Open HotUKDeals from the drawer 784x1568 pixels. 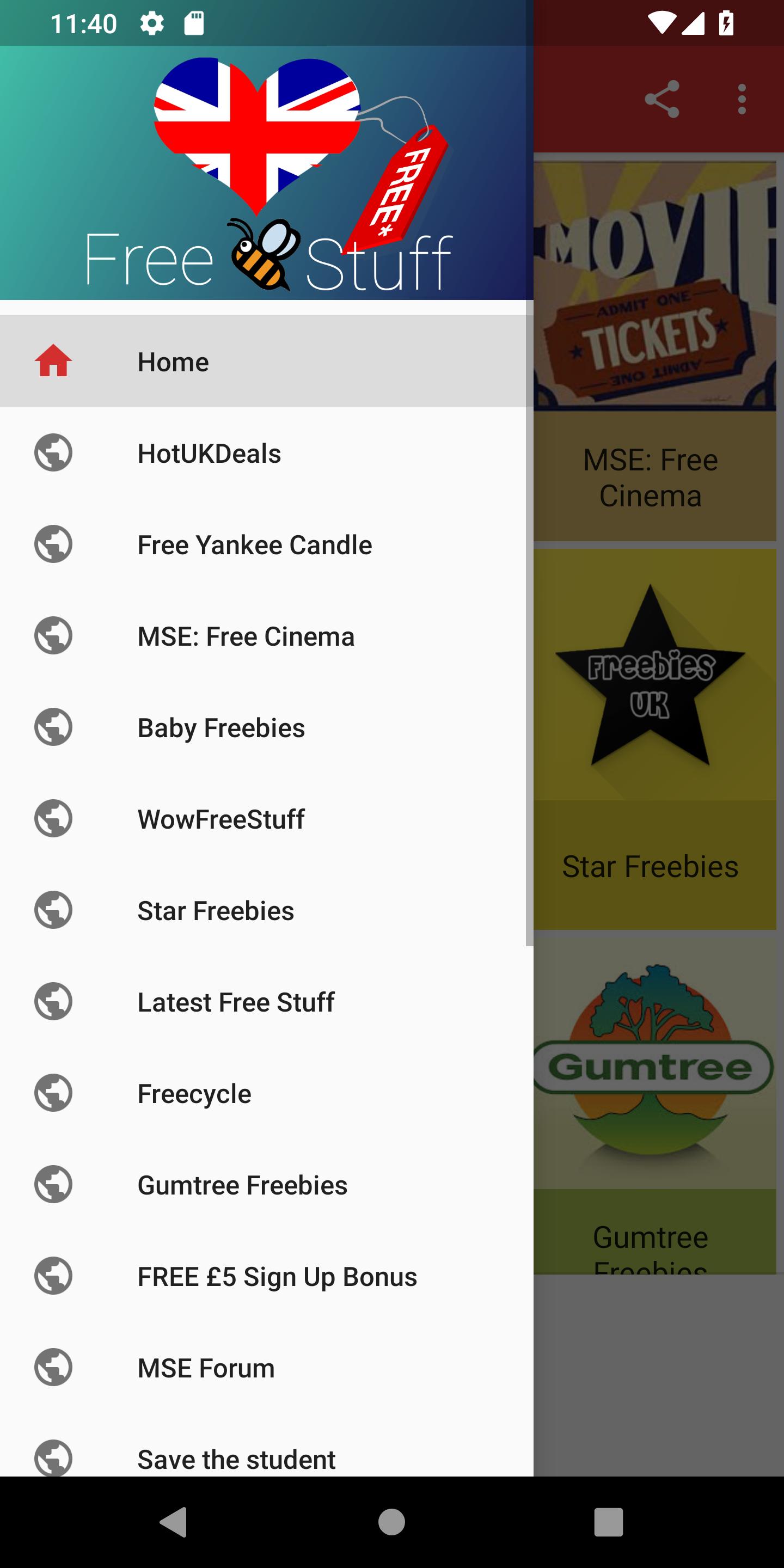coord(209,452)
